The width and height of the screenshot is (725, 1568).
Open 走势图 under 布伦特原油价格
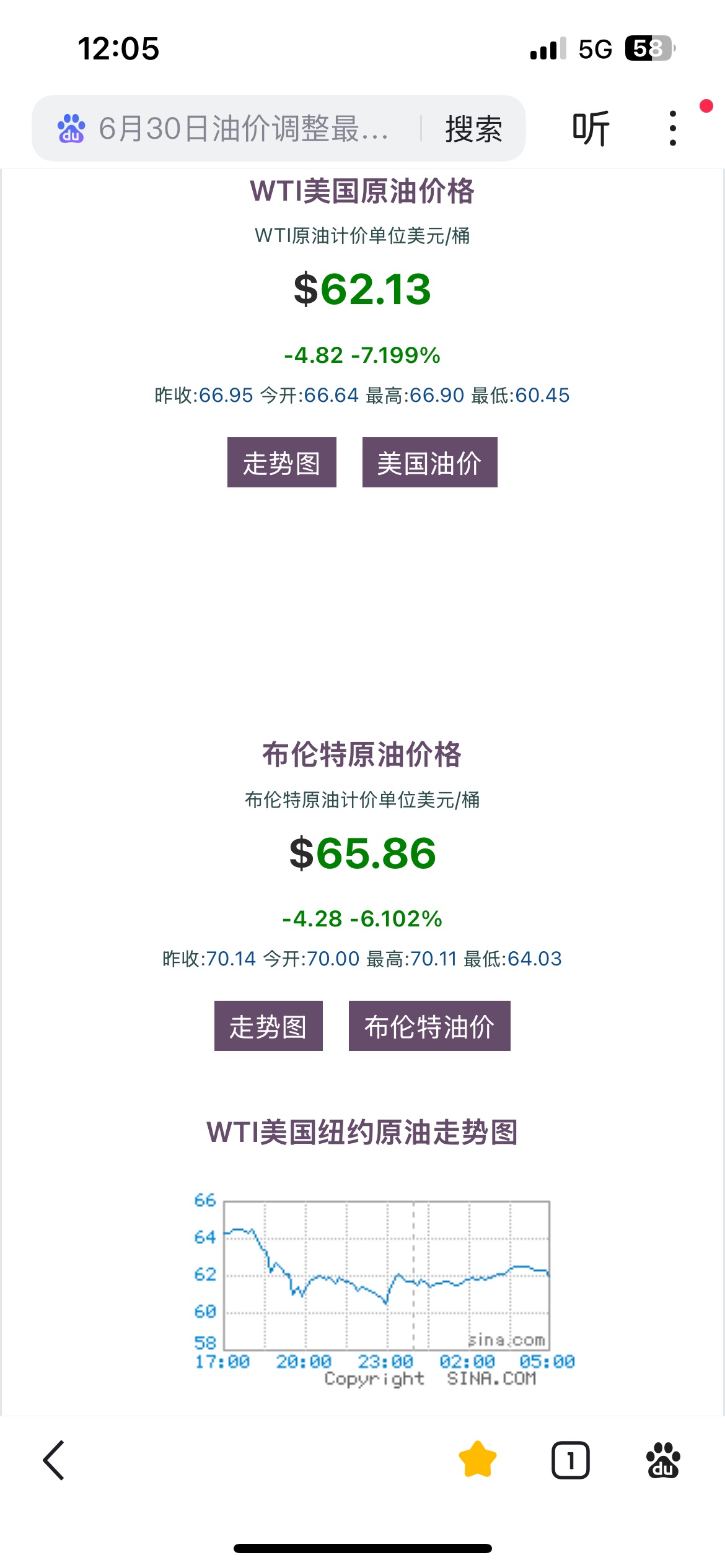(268, 1026)
